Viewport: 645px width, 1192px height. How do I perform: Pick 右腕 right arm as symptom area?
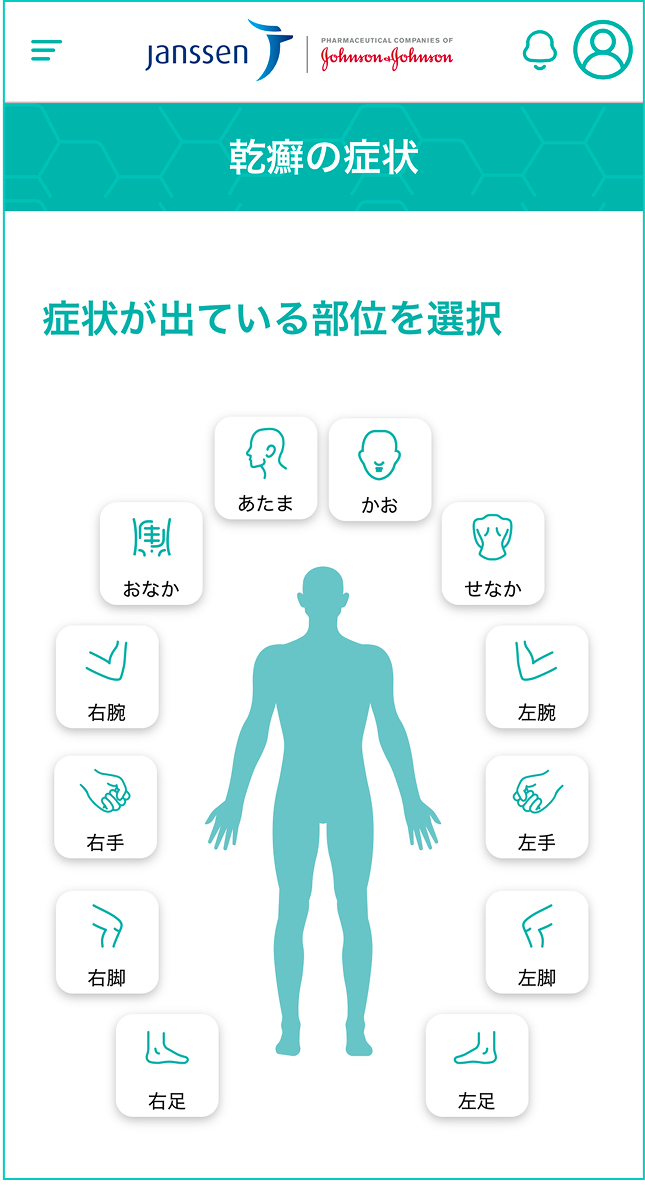coord(107,677)
